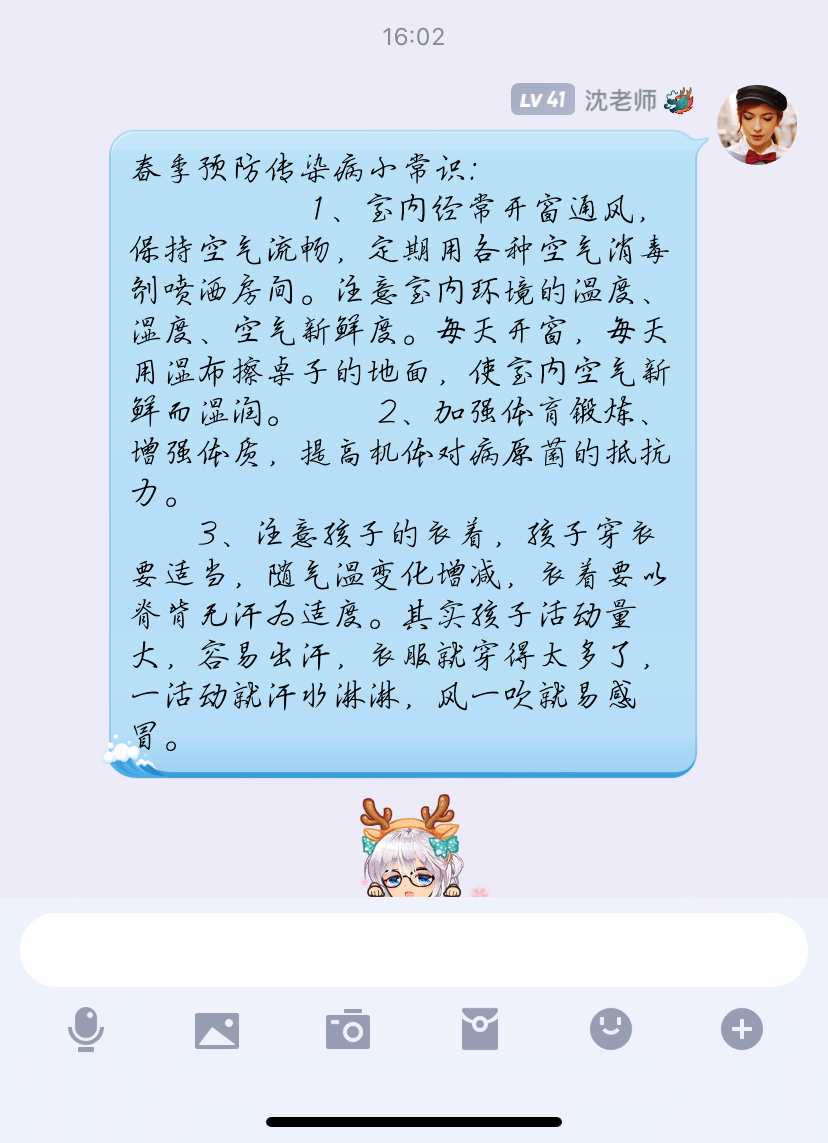This screenshot has height=1143, width=828.
Task: Expand more options with the plus icon
Action: 742,1028
